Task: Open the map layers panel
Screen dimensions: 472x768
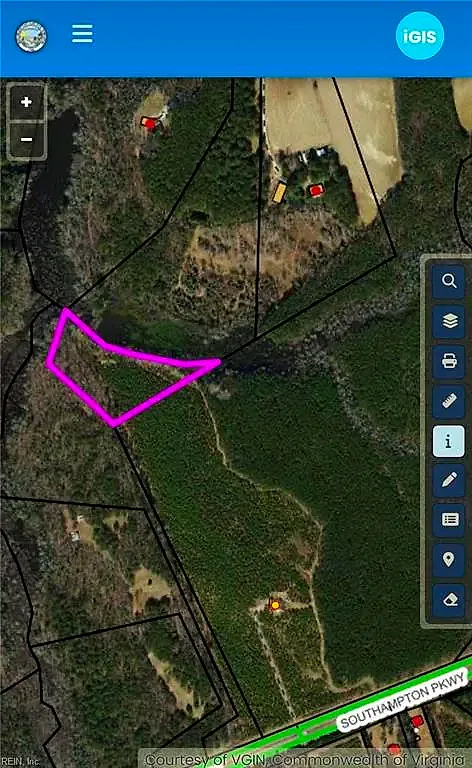Action: tap(448, 321)
